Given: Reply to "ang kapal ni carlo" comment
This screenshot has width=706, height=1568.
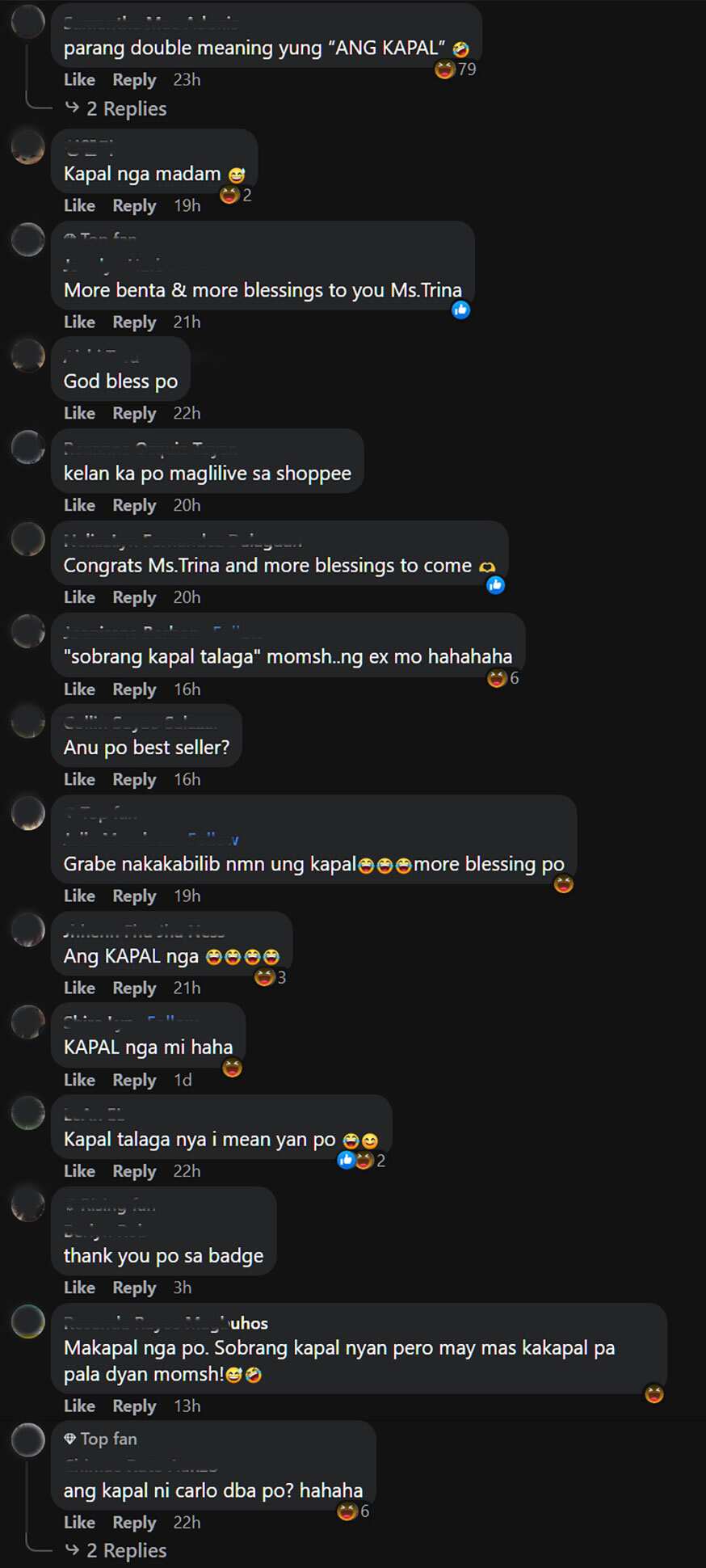Looking at the screenshot, I should [x=134, y=1522].
